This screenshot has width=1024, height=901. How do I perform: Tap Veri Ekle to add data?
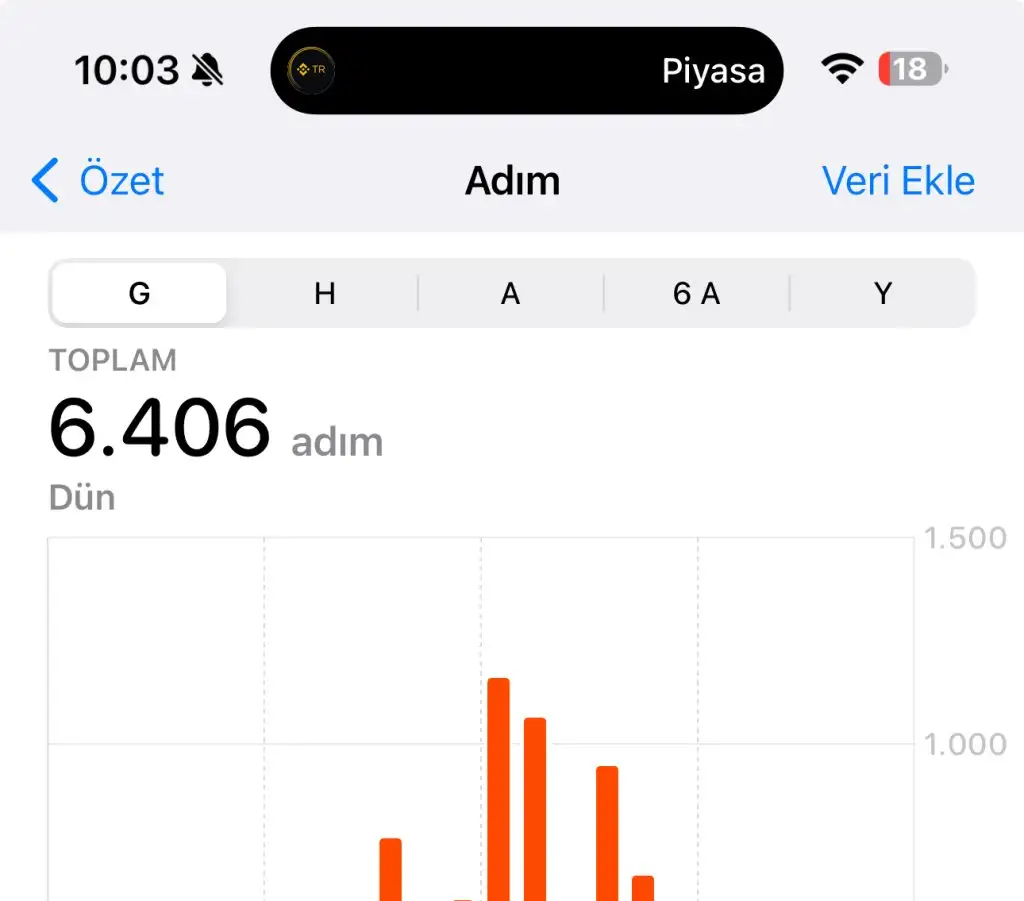coord(897,181)
